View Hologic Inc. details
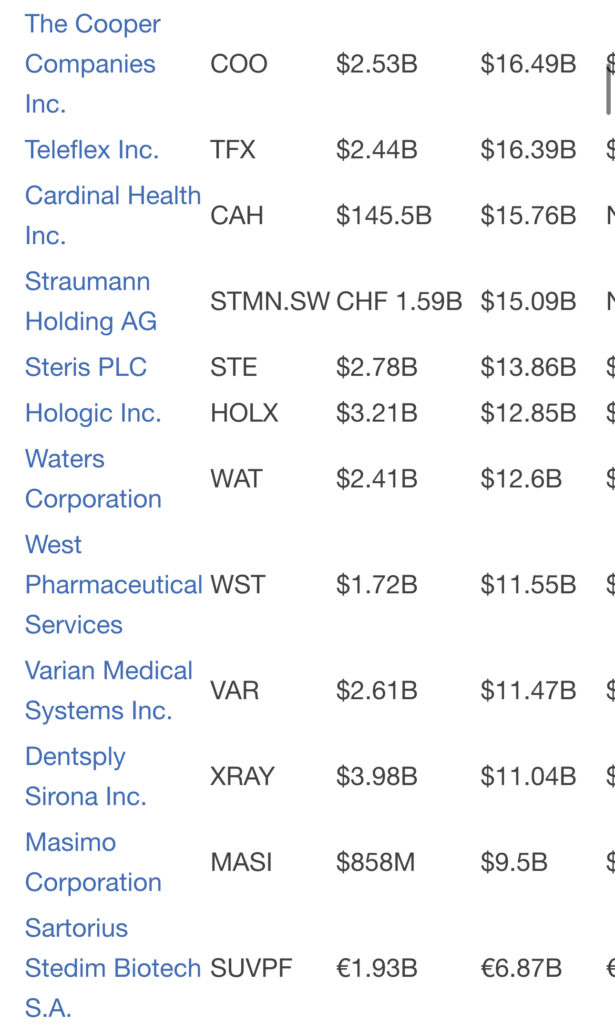Image resolution: width=615 pixels, height=1024 pixels. tap(93, 413)
